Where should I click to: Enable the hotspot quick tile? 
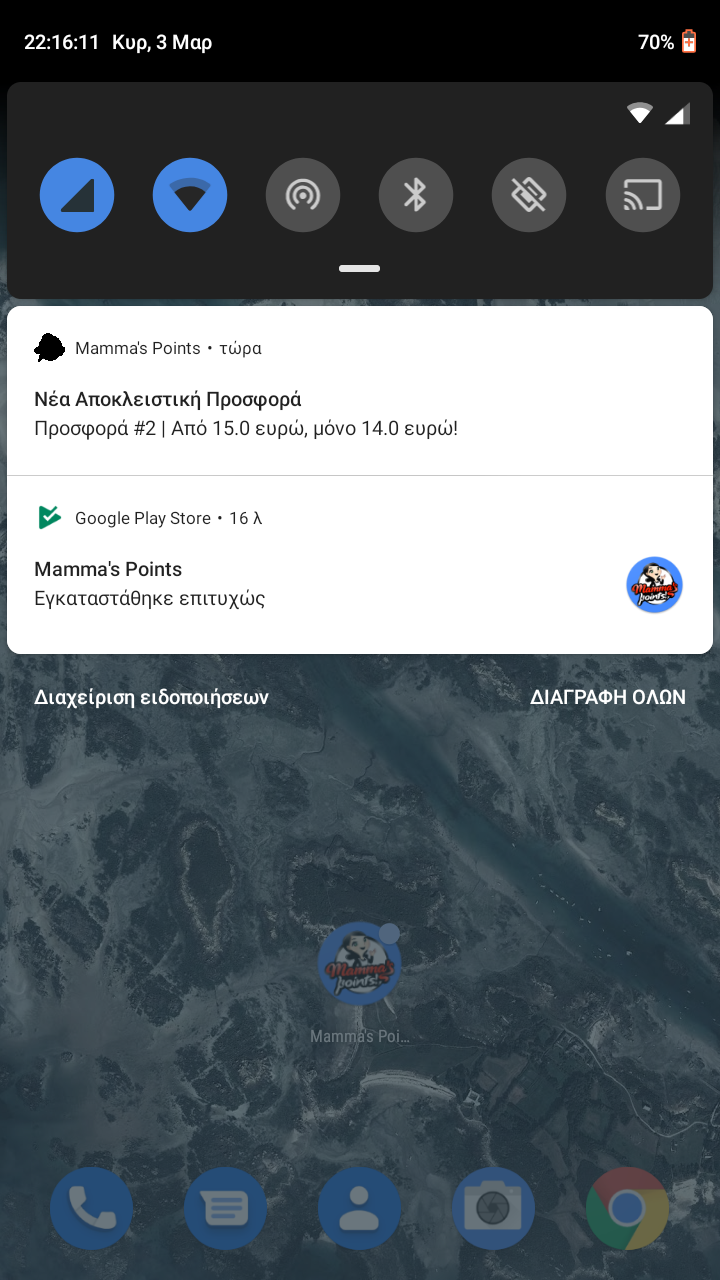(303, 195)
